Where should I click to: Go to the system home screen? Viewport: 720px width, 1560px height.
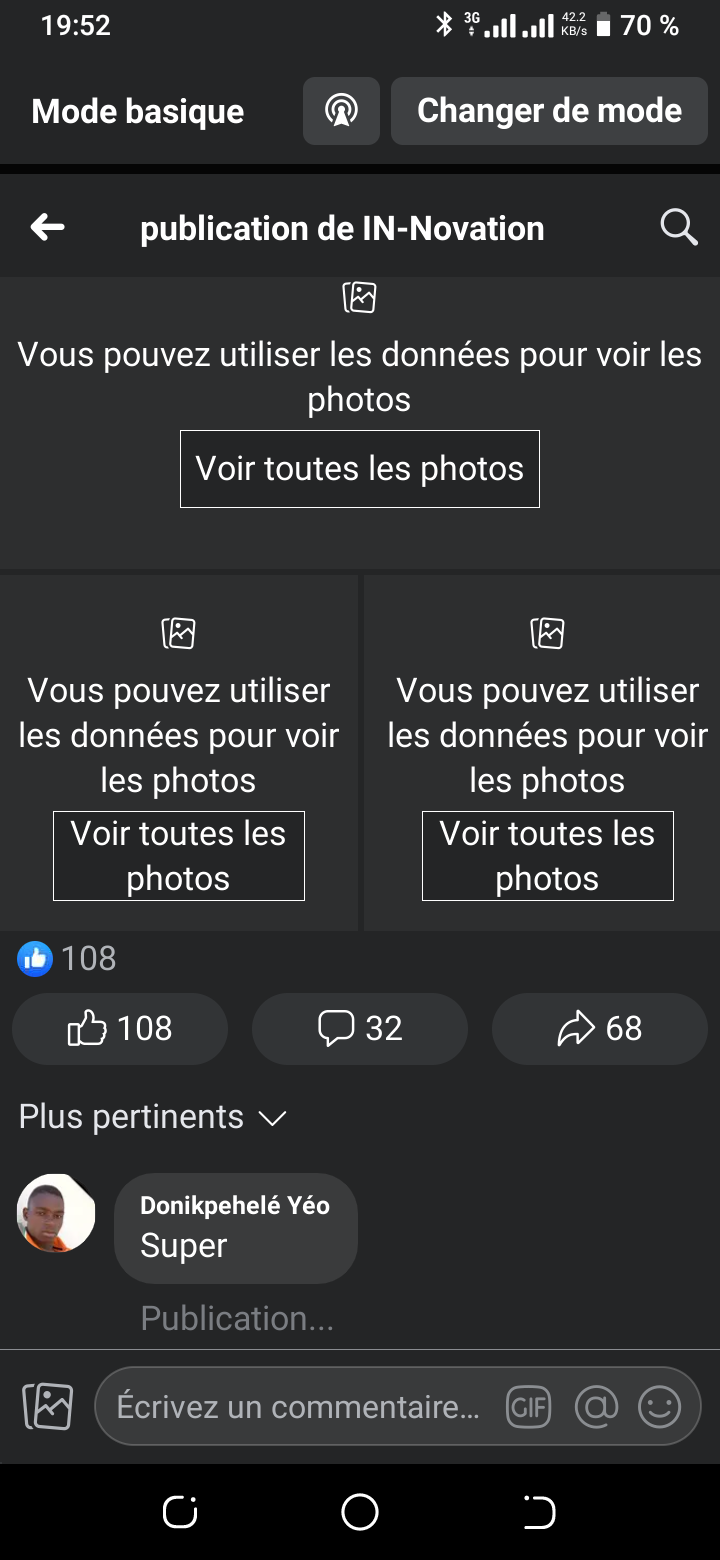pos(360,1513)
